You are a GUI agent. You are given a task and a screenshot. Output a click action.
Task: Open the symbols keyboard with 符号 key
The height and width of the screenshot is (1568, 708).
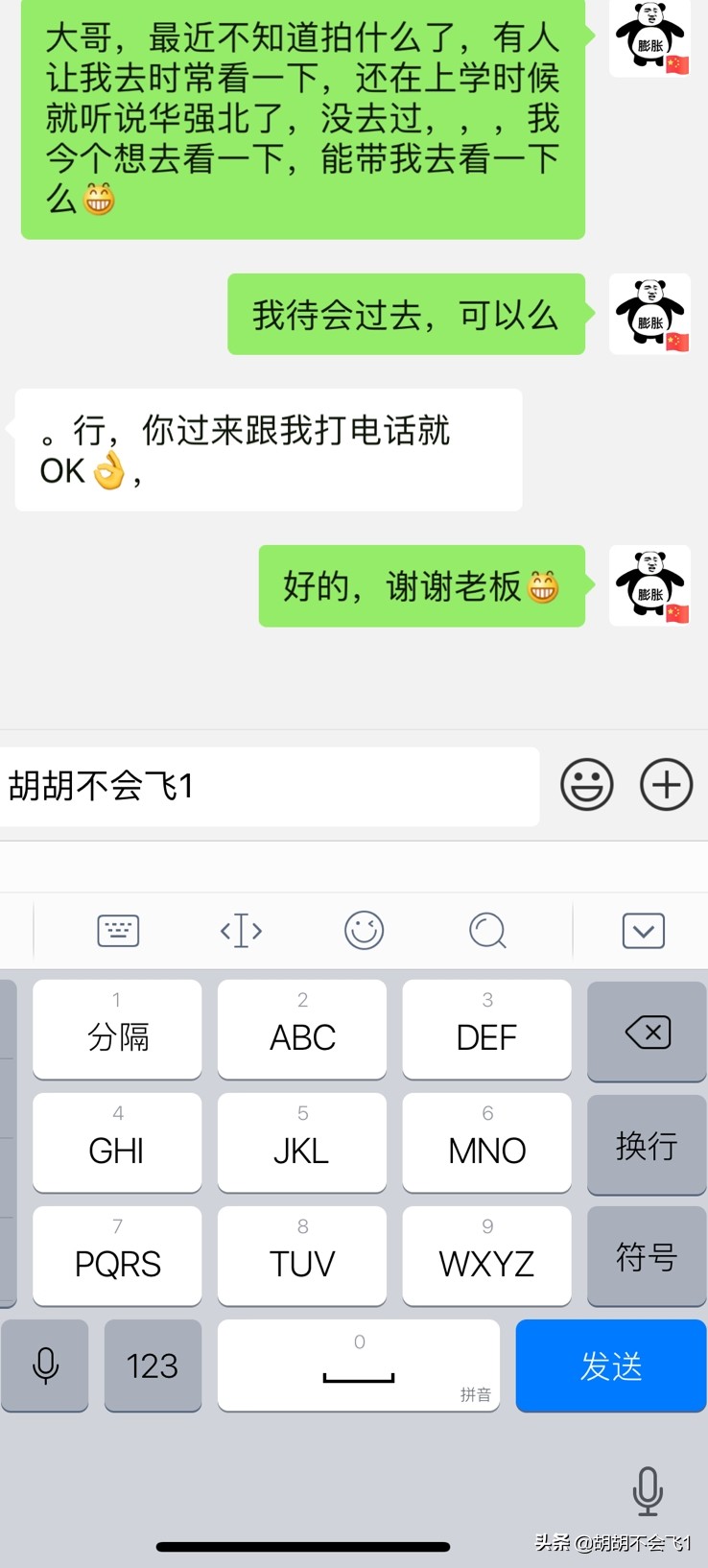tap(646, 1256)
